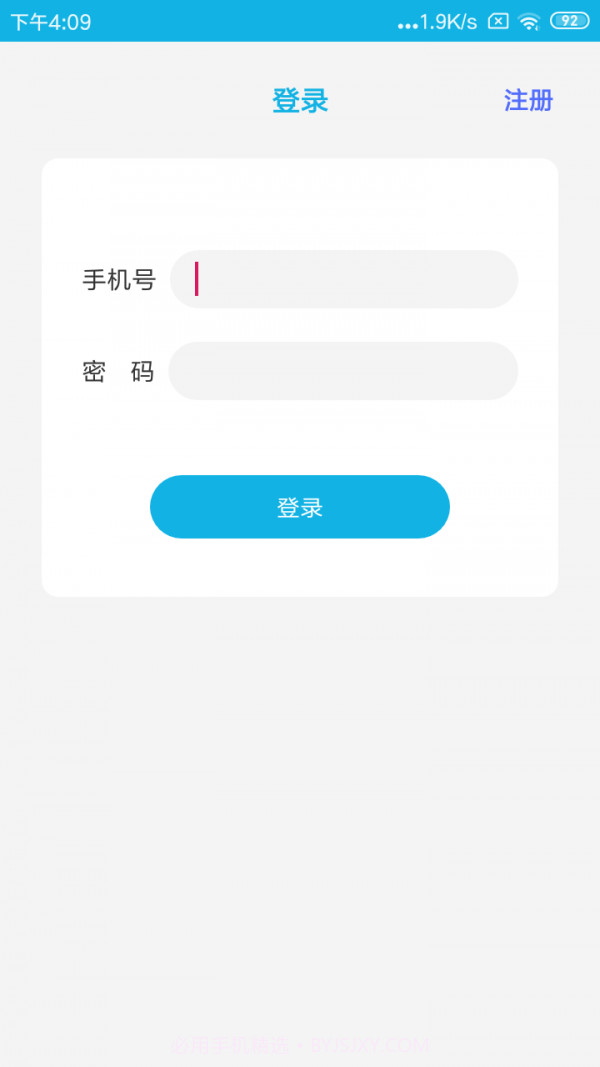Focus the 手机号 phone number field
The width and height of the screenshot is (600, 1067).
pyautogui.click(x=344, y=279)
